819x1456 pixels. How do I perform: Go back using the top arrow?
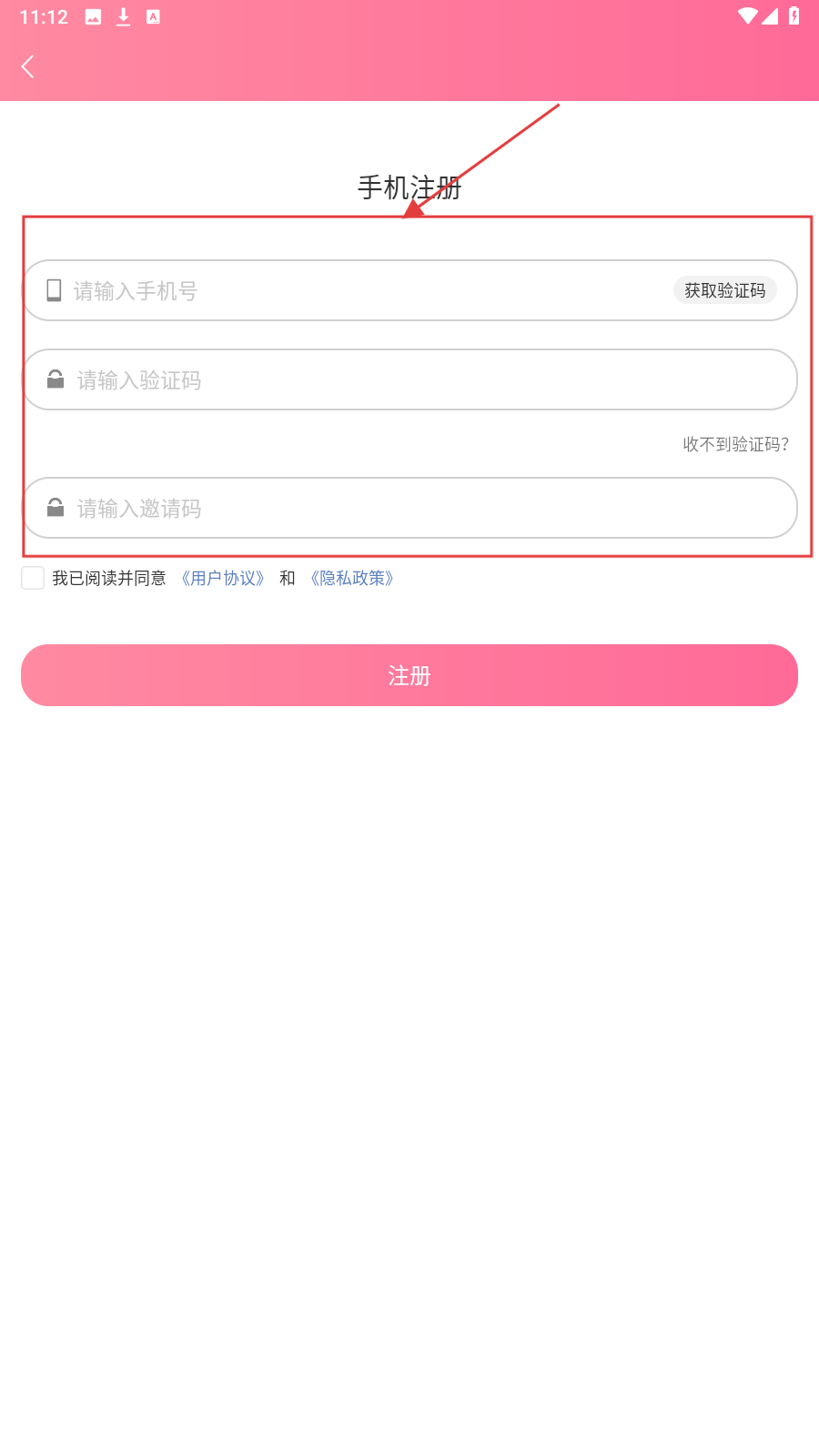(x=27, y=66)
